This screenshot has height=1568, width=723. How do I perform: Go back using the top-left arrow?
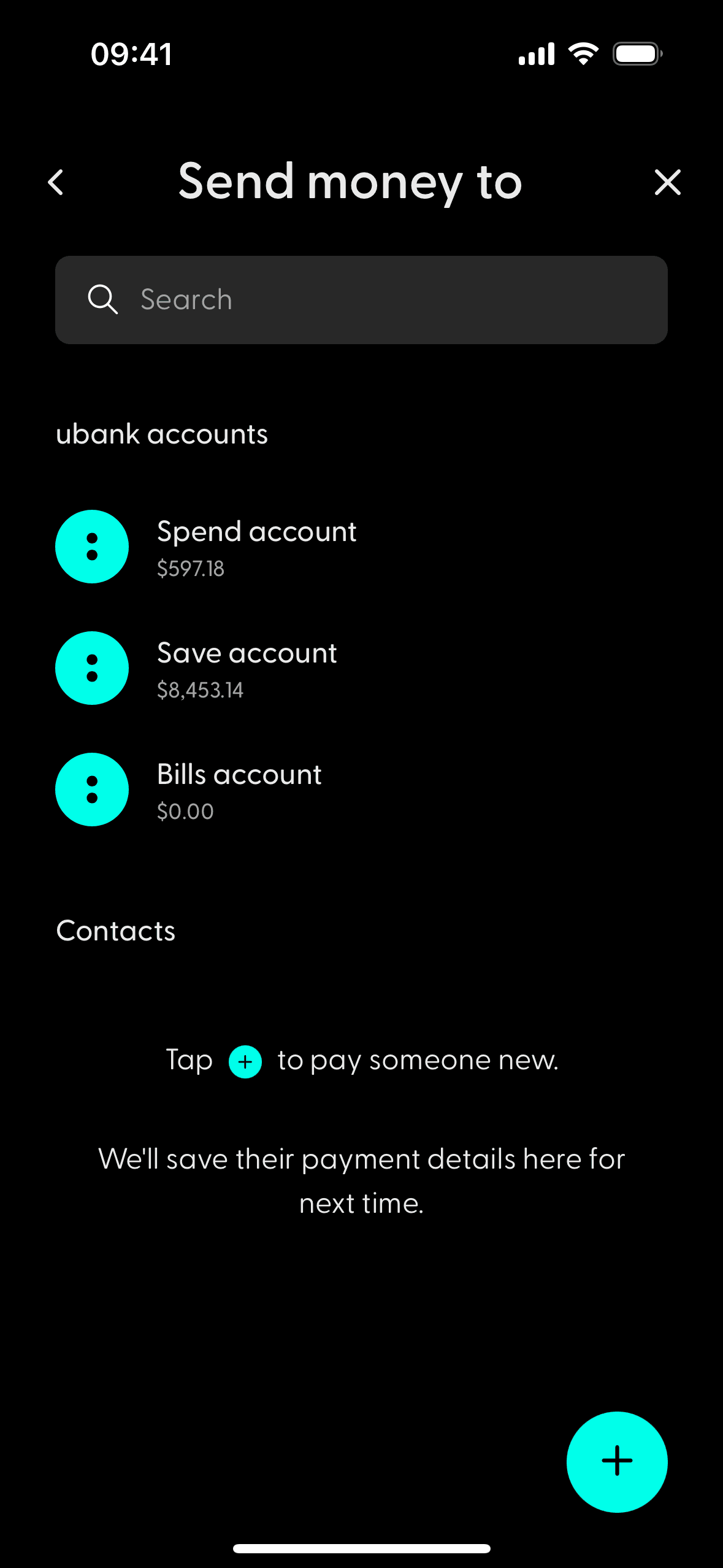pyautogui.click(x=56, y=182)
